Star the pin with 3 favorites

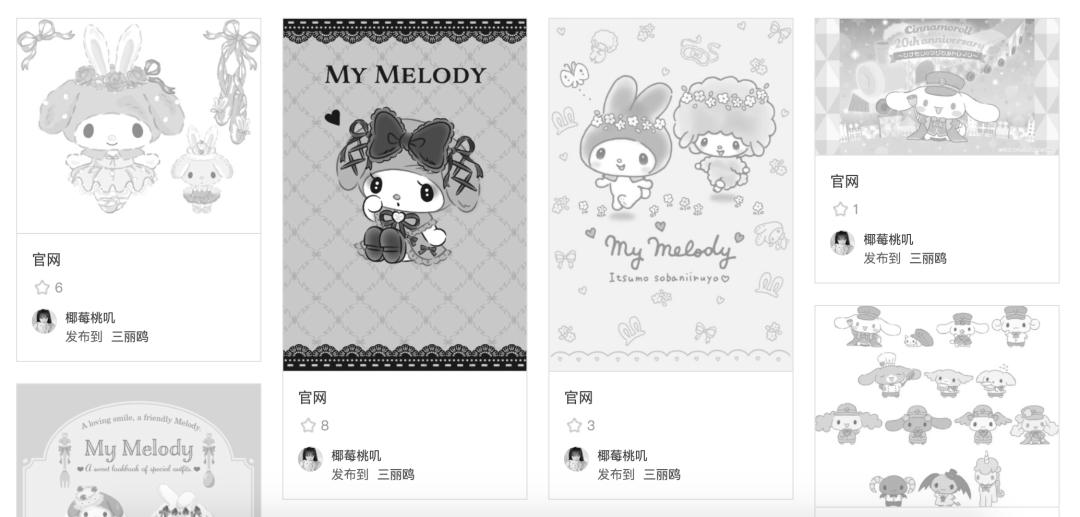[574, 425]
